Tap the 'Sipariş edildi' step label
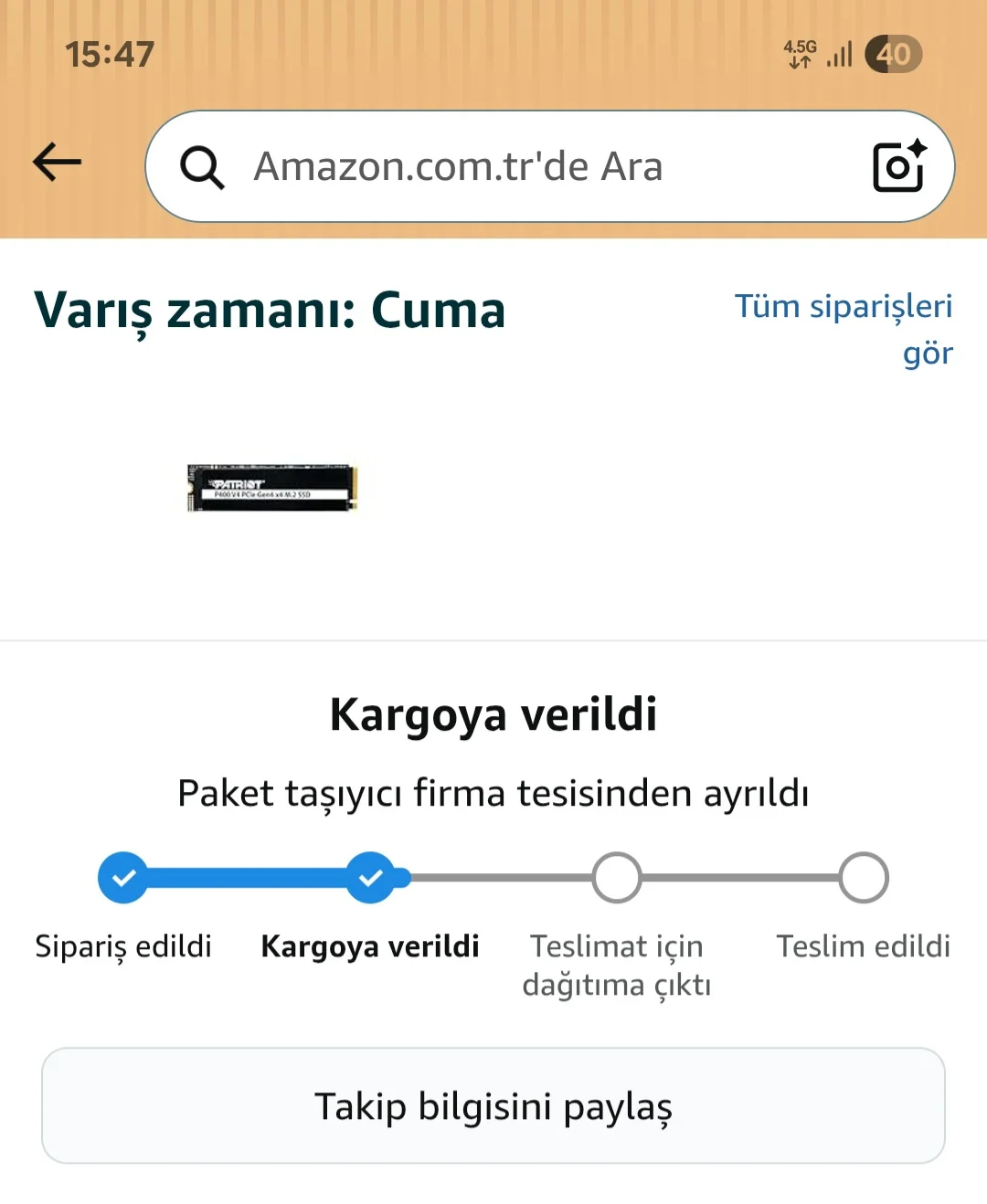987x1204 pixels. pos(123,947)
